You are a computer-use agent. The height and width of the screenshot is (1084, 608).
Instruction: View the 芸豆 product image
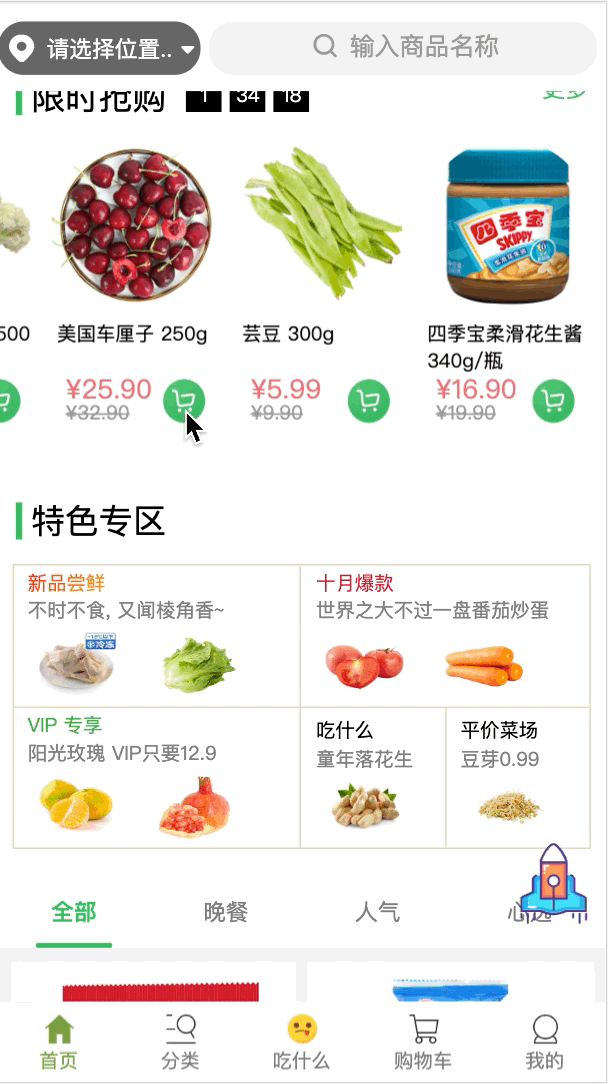coord(323,224)
